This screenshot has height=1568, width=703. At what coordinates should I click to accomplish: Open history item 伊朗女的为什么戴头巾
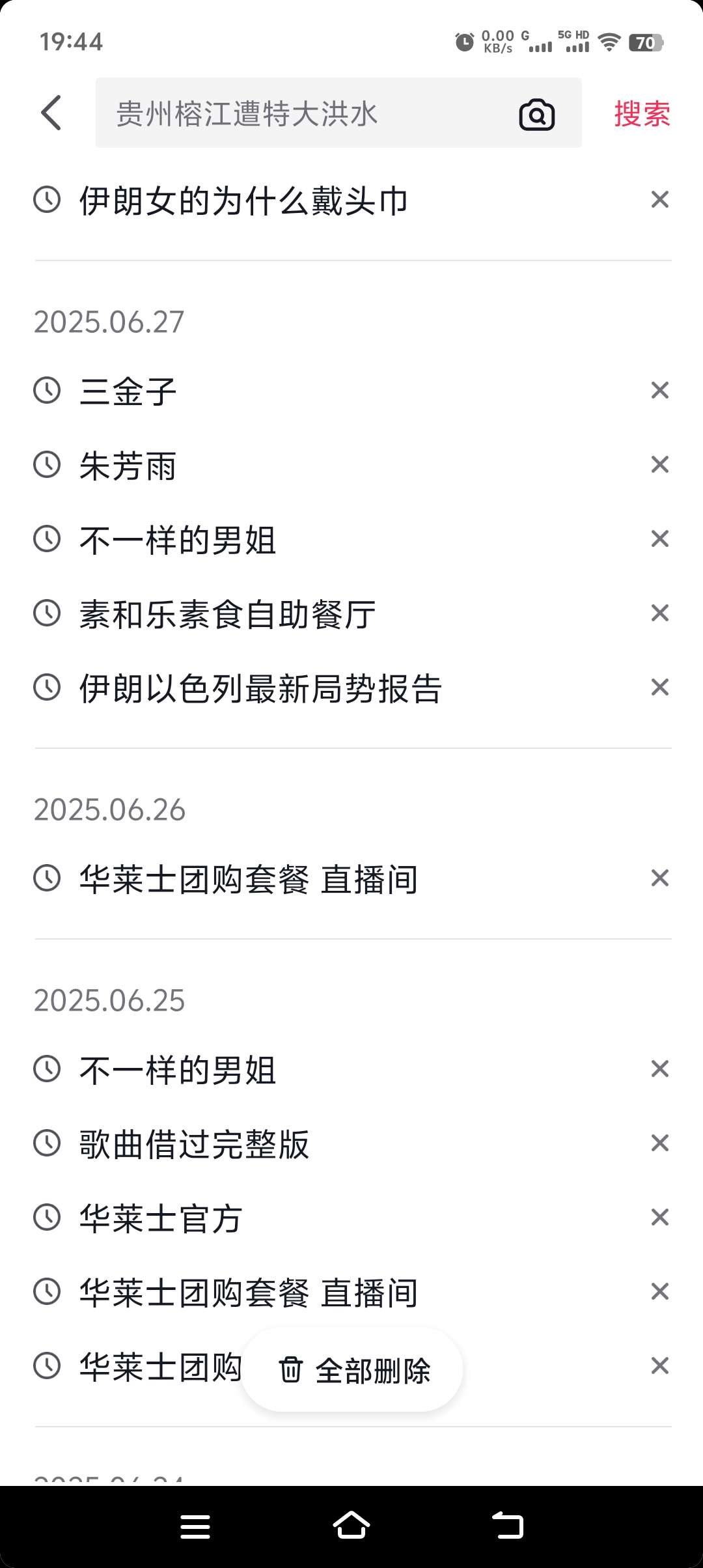pos(243,200)
